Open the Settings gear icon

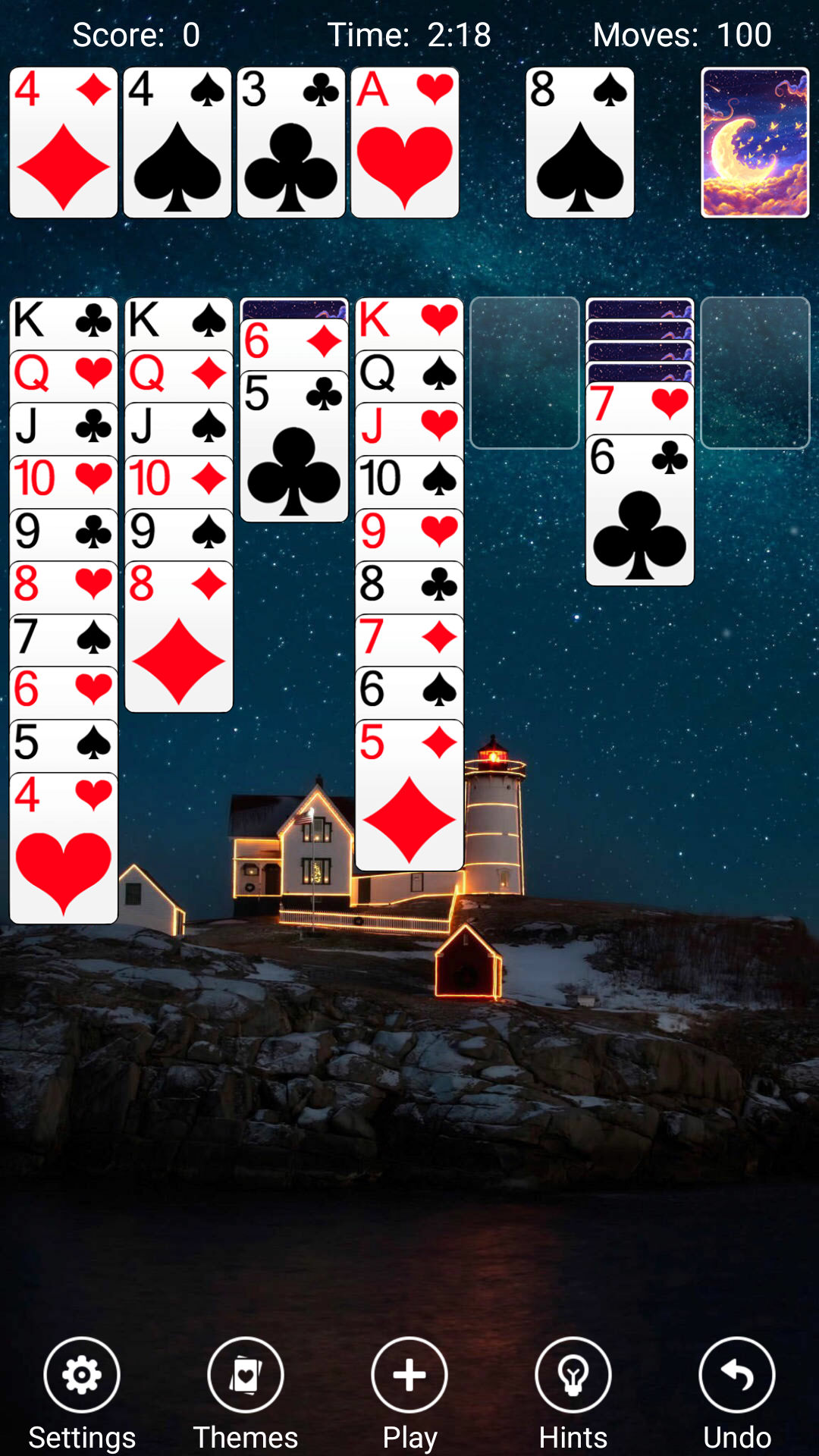tap(80, 1375)
